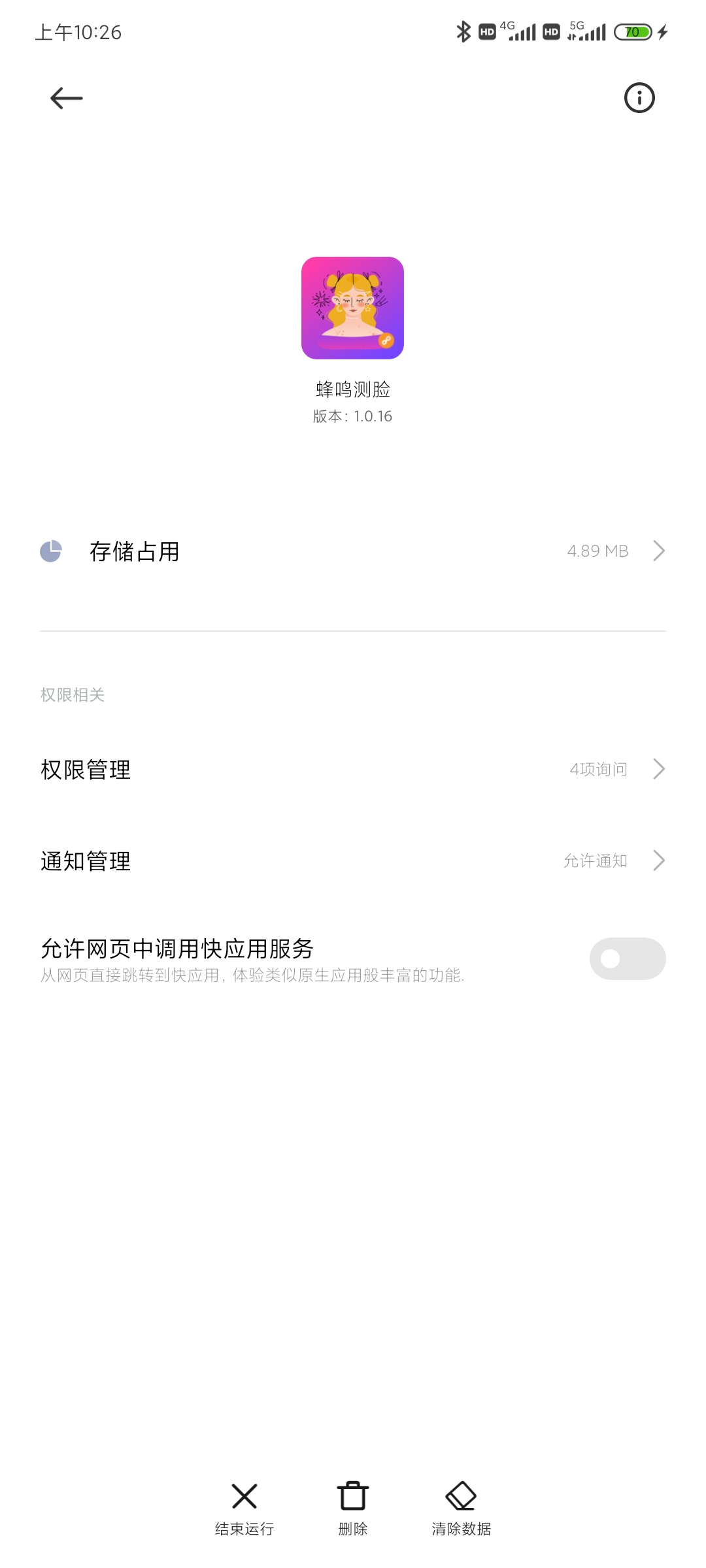
Task: Open the app info icon
Action: (639, 98)
